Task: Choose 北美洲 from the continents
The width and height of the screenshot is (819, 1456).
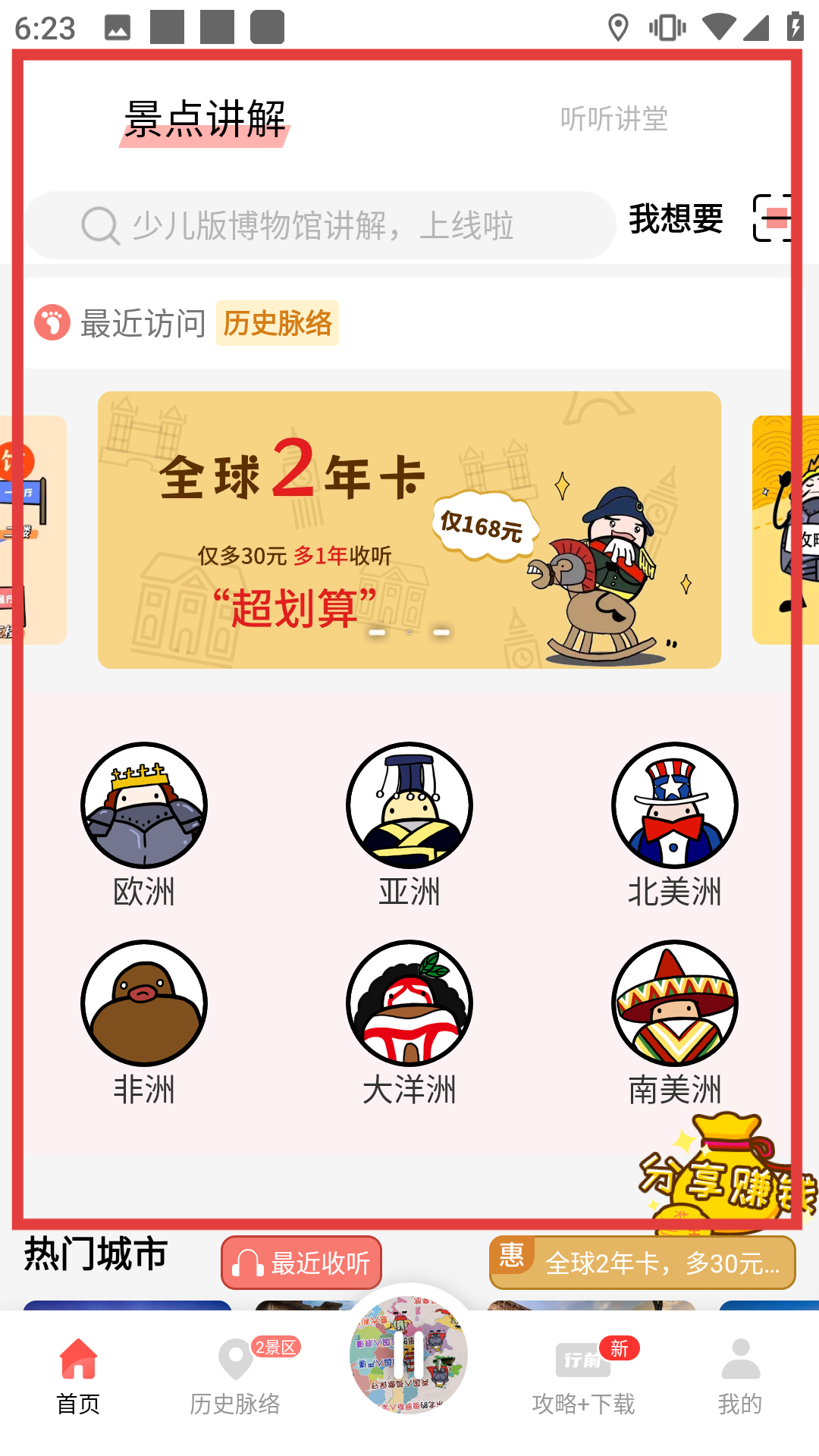Action: [674, 824]
